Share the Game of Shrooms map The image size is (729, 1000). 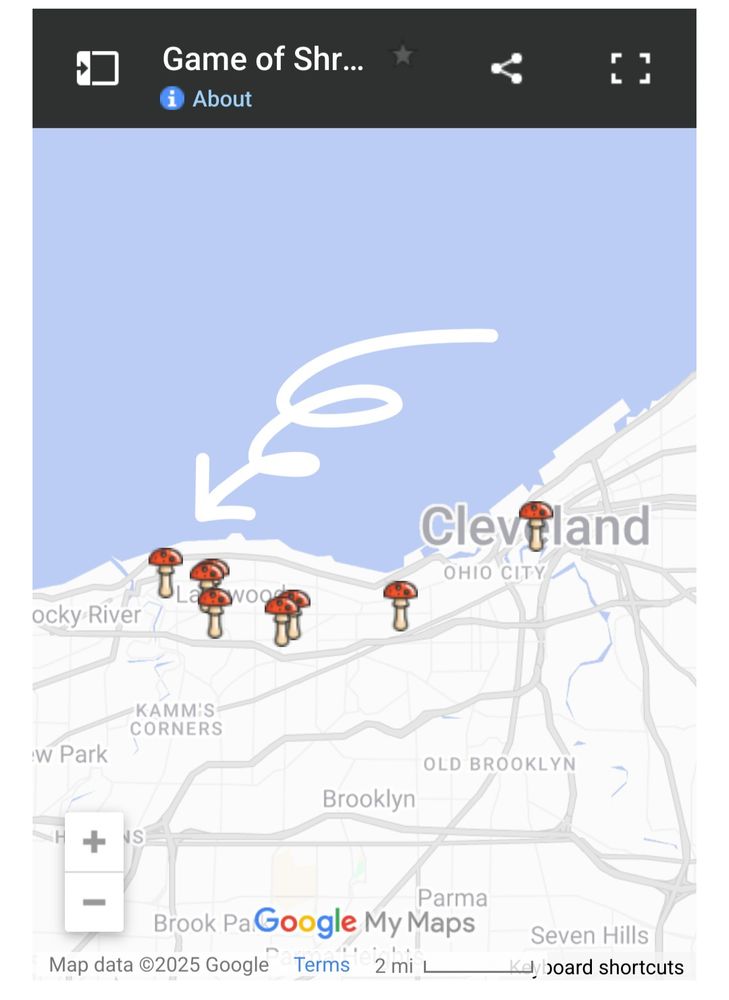(506, 68)
